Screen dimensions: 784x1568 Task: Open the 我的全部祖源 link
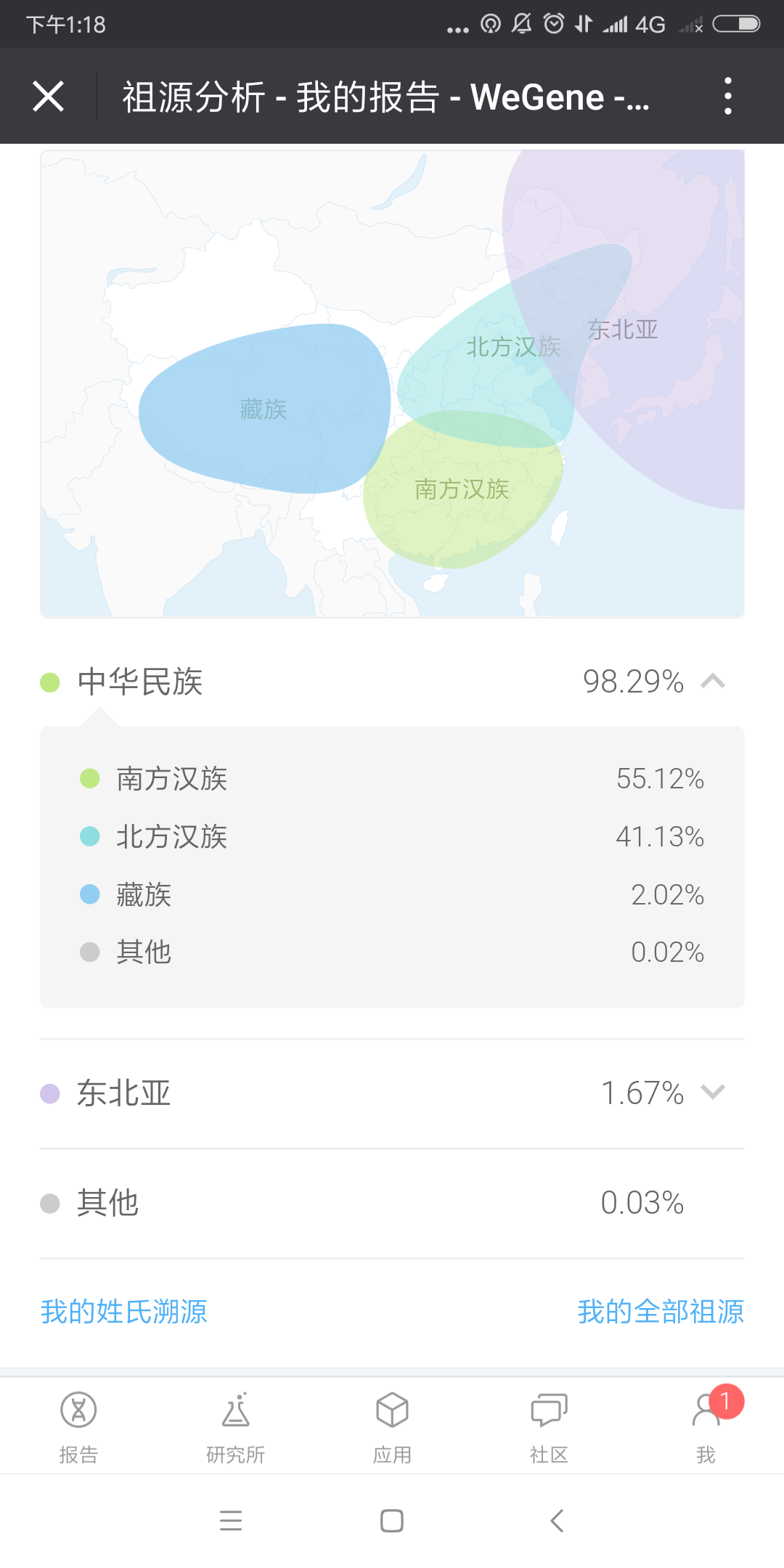point(661,1312)
